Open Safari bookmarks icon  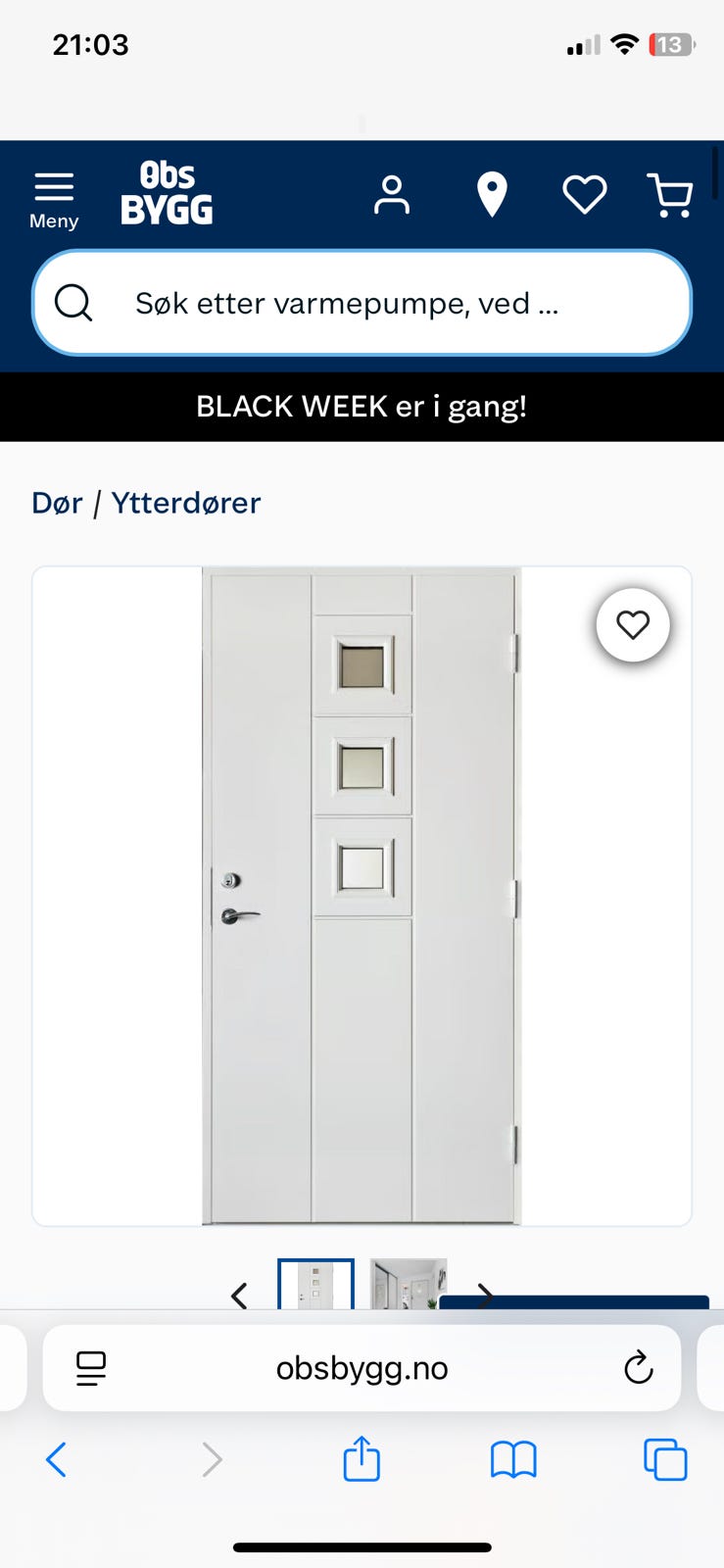coord(513,1459)
